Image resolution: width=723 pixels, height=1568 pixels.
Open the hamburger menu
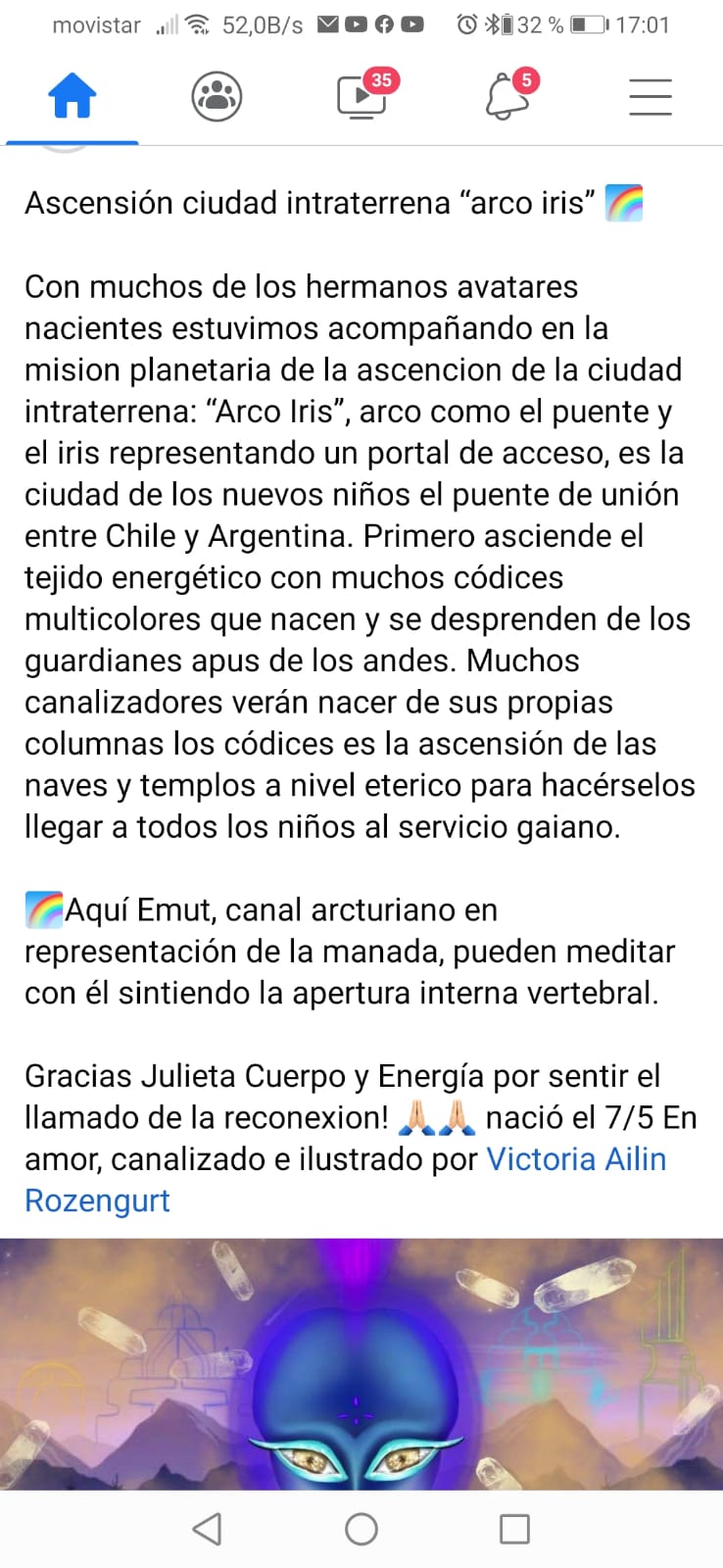pos(650,97)
